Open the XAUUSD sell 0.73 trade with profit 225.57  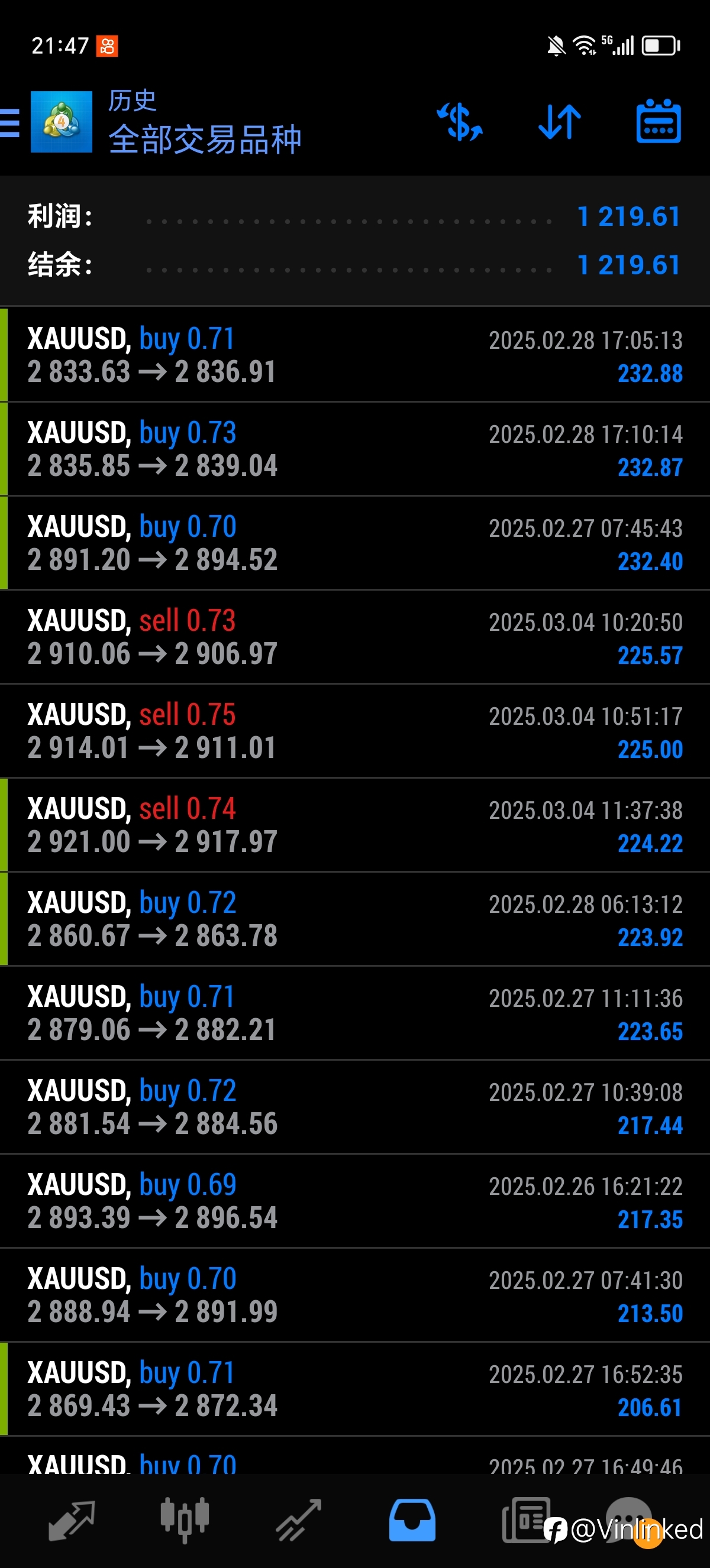point(355,637)
